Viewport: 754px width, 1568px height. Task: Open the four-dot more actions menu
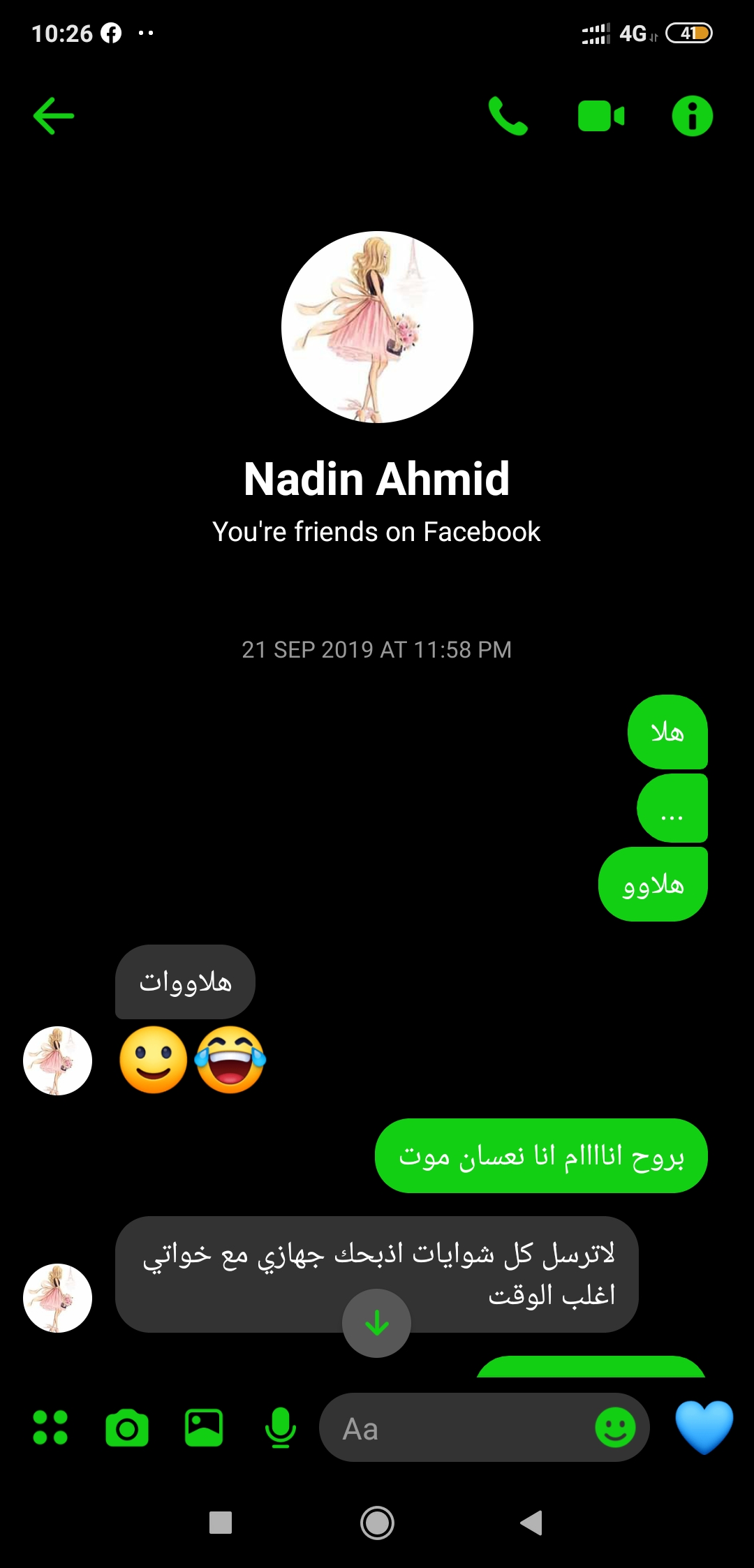pos(50,1427)
